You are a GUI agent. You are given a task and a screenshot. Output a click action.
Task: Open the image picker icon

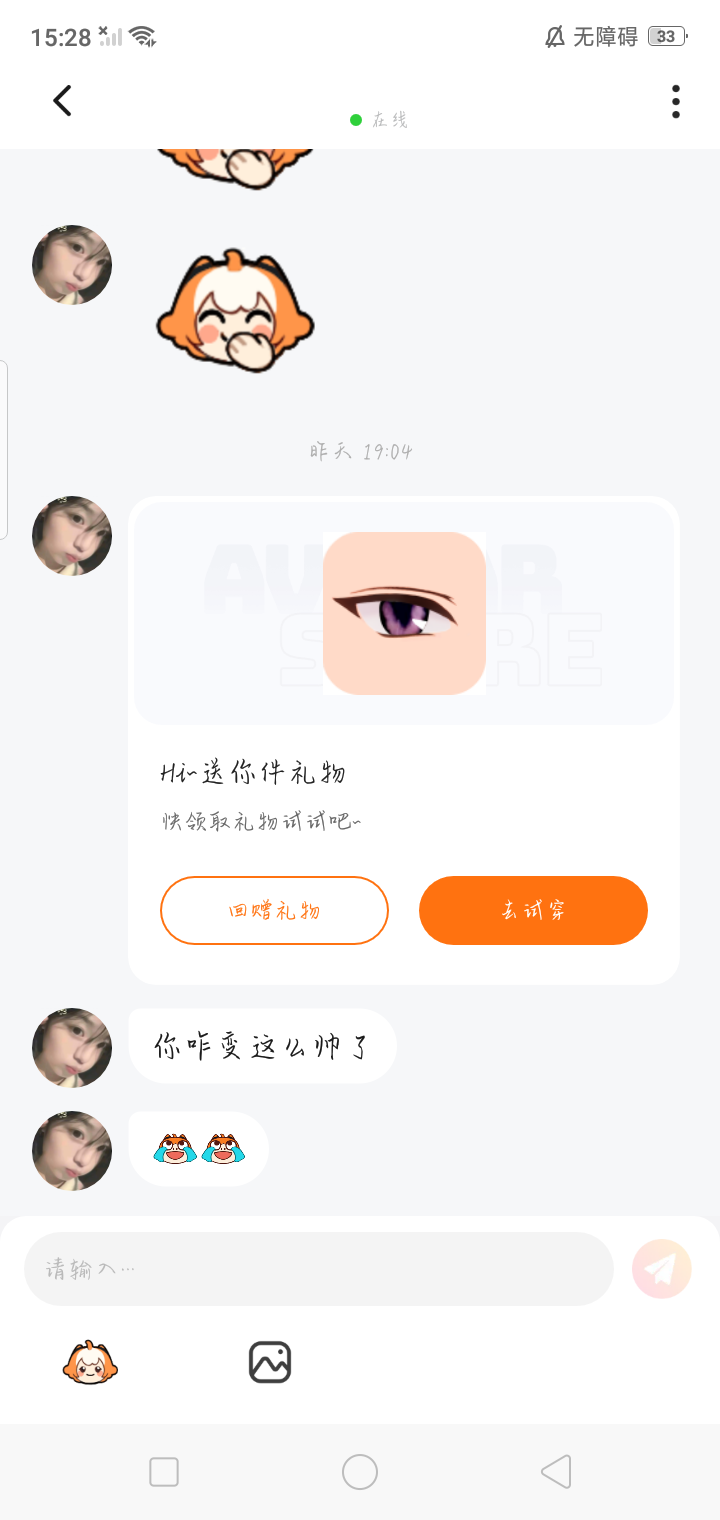269,1362
